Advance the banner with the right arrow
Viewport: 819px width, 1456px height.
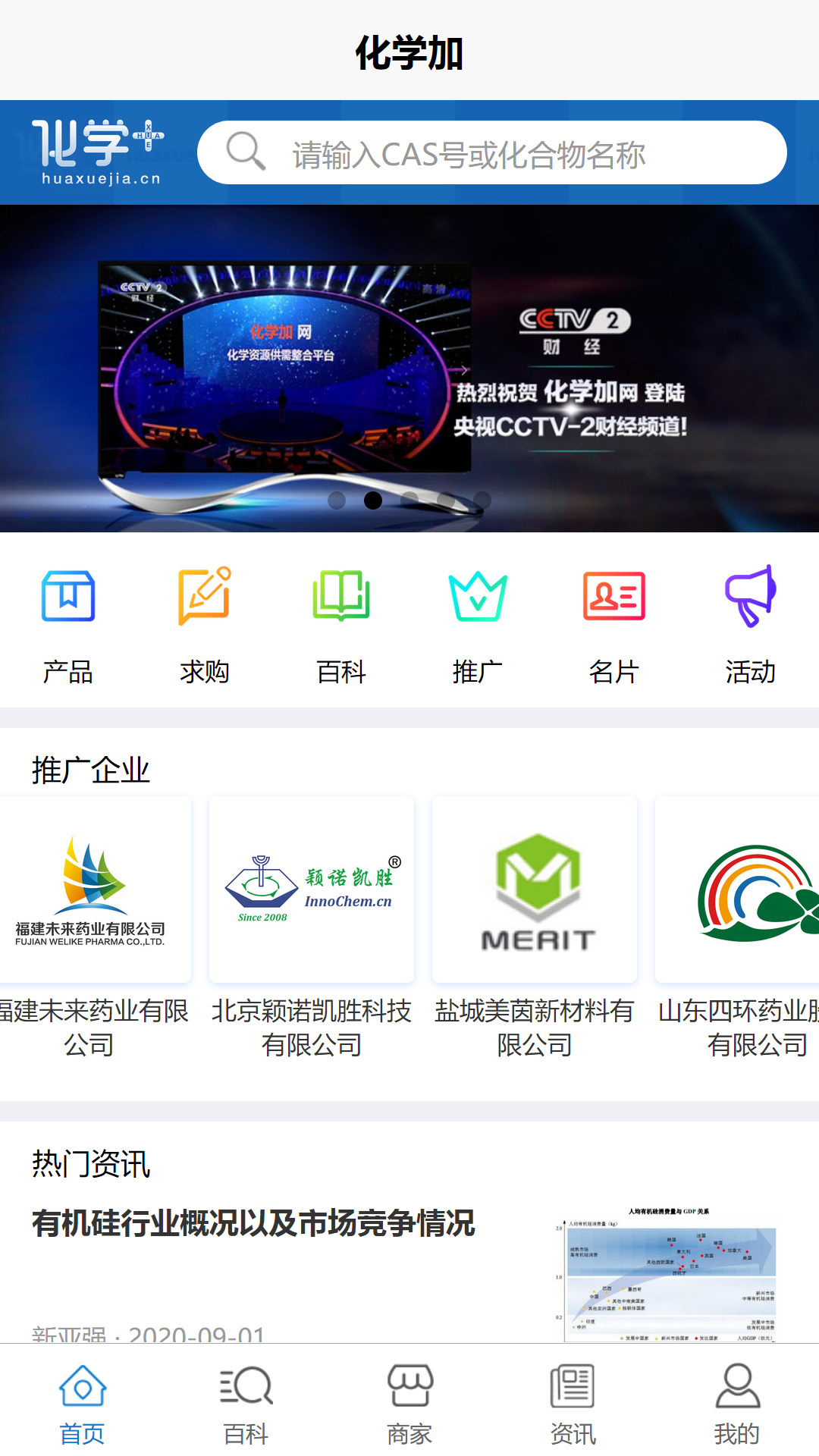[464, 371]
